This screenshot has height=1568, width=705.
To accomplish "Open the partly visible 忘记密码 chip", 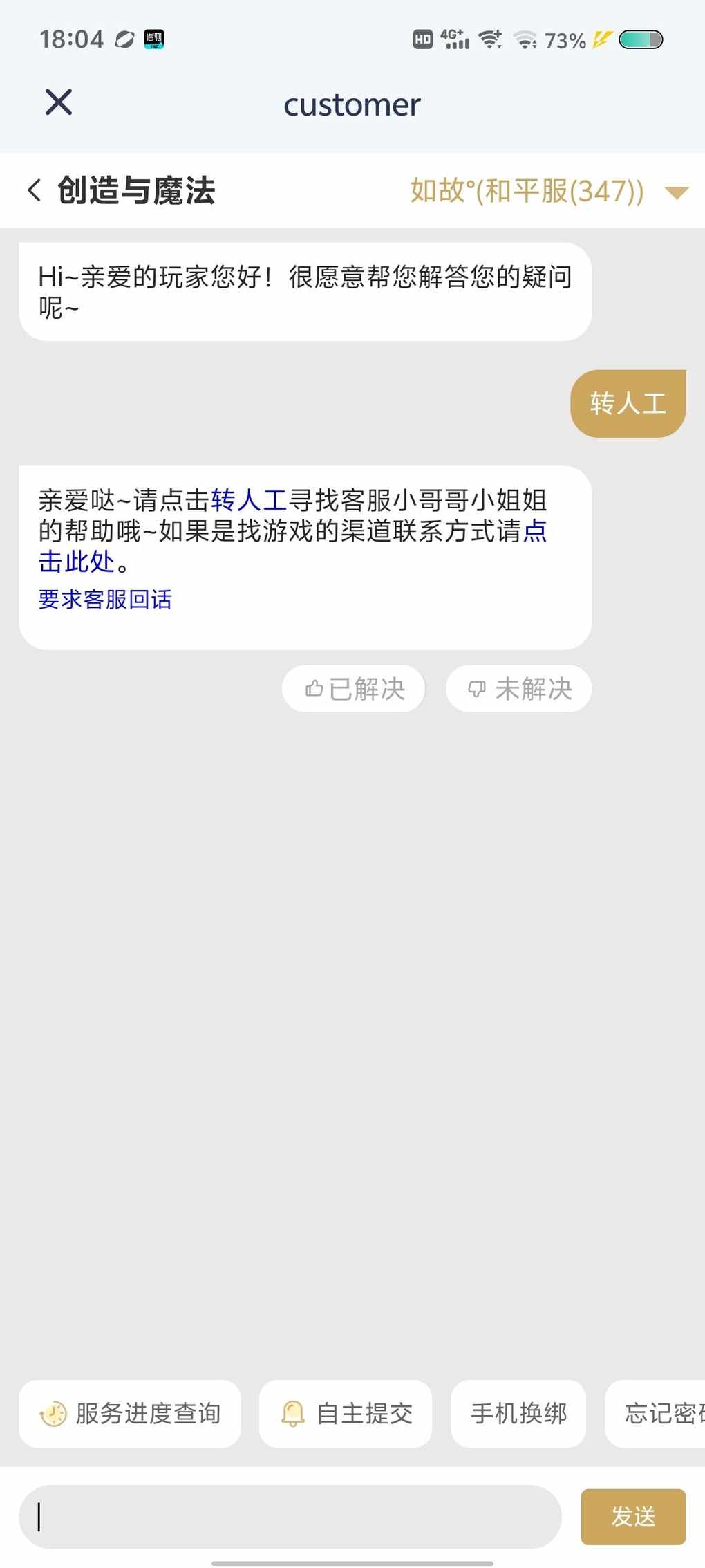I will (655, 1413).
